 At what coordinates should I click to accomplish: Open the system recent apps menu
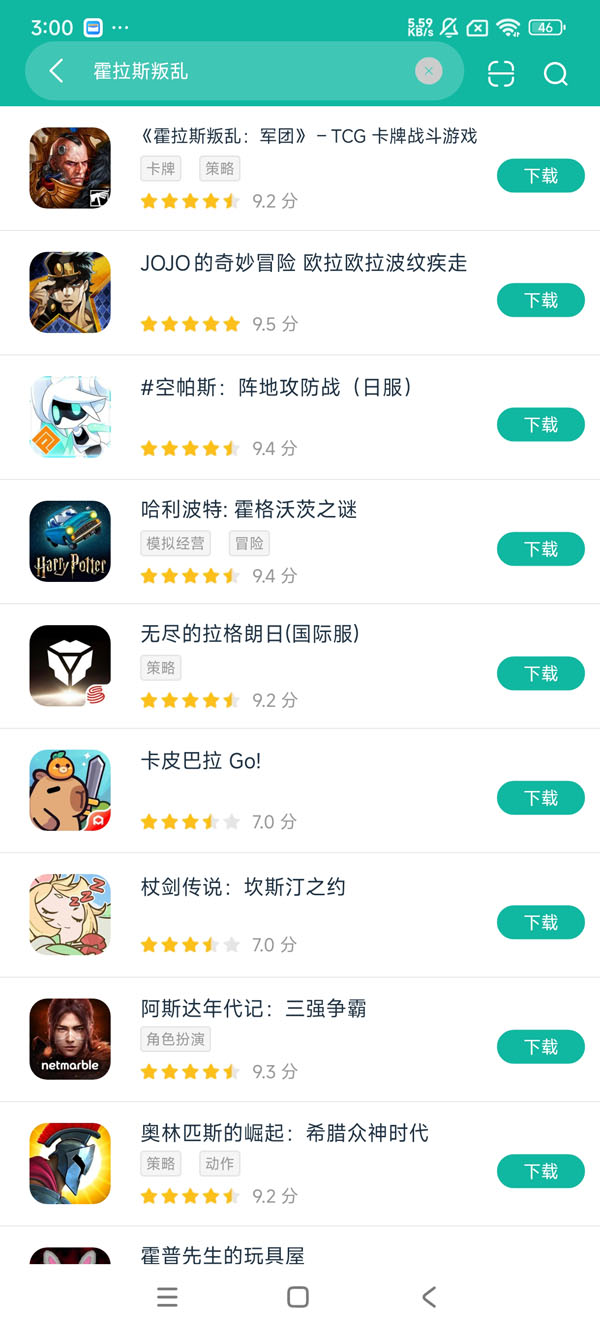pyautogui.click(x=167, y=1297)
